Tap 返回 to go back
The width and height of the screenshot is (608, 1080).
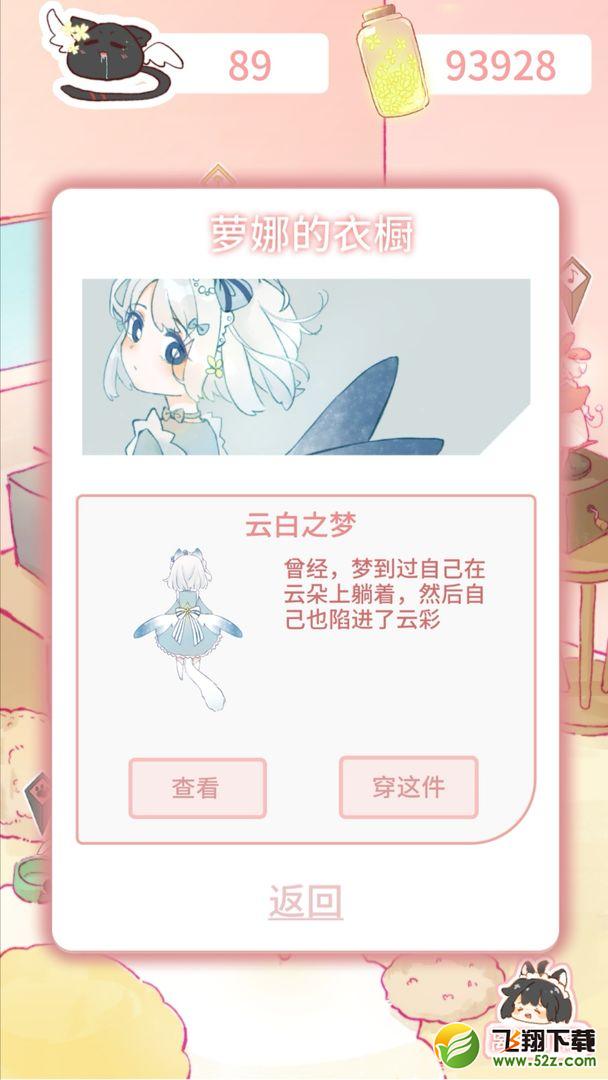coord(306,902)
